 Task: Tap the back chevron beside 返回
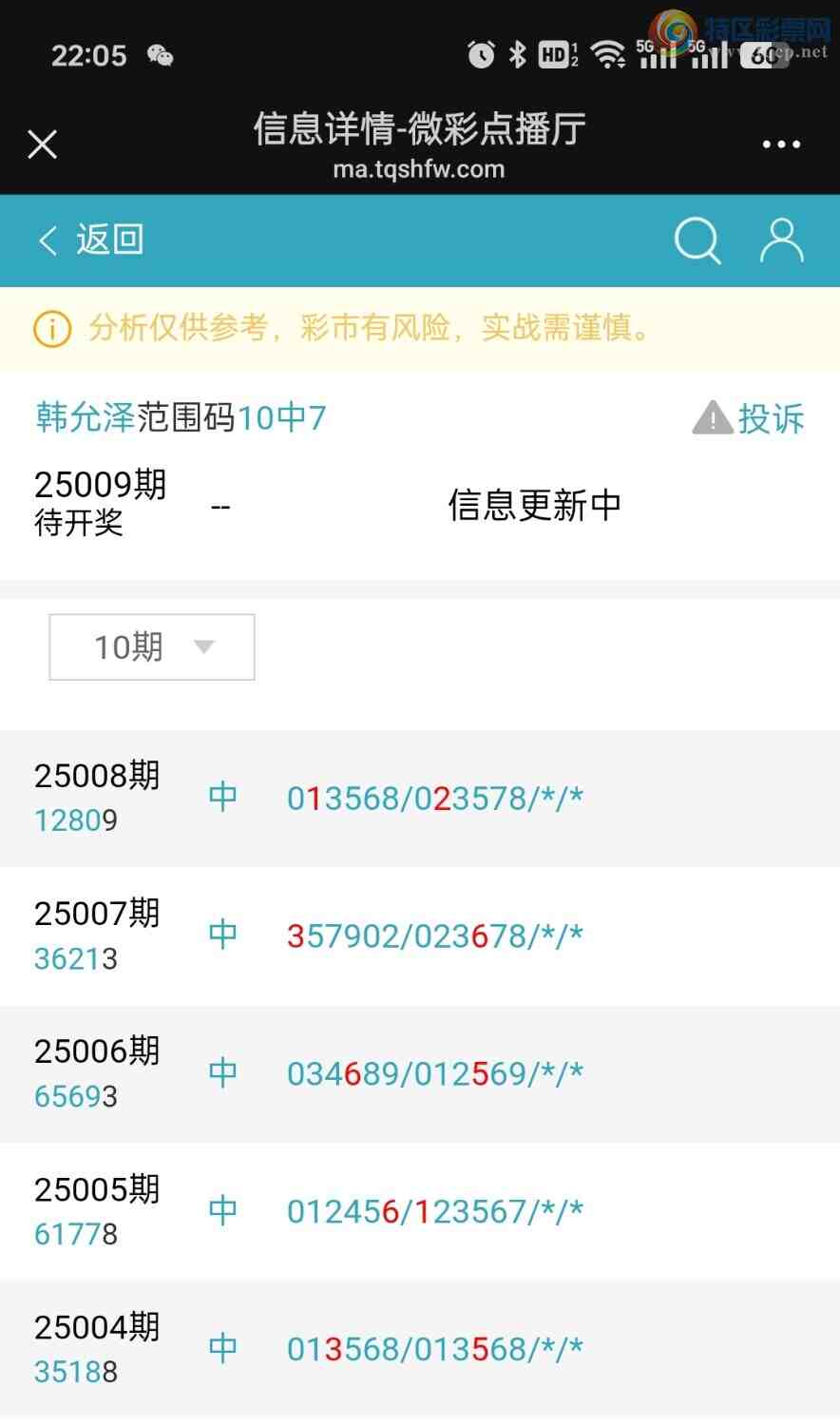tap(47, 241)
